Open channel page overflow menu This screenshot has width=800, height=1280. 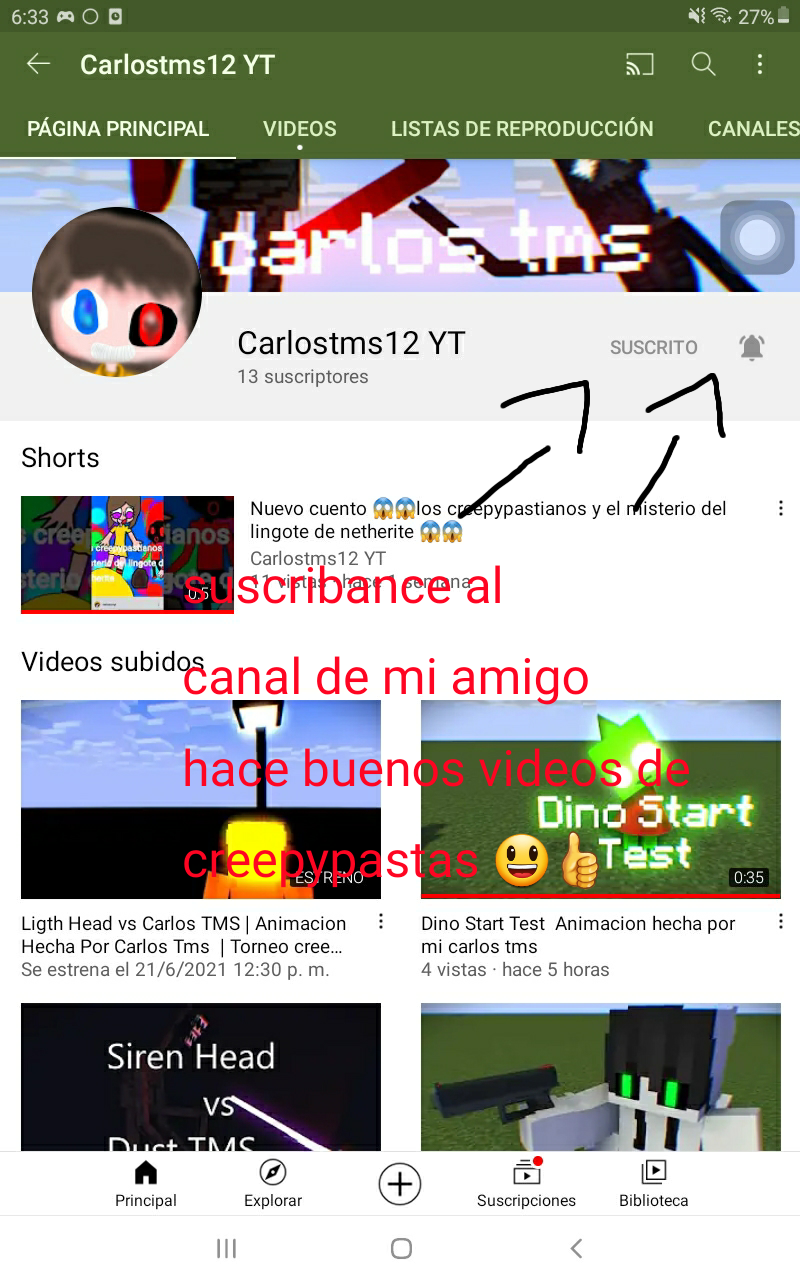pyautogui.click(x=760, y=63)
